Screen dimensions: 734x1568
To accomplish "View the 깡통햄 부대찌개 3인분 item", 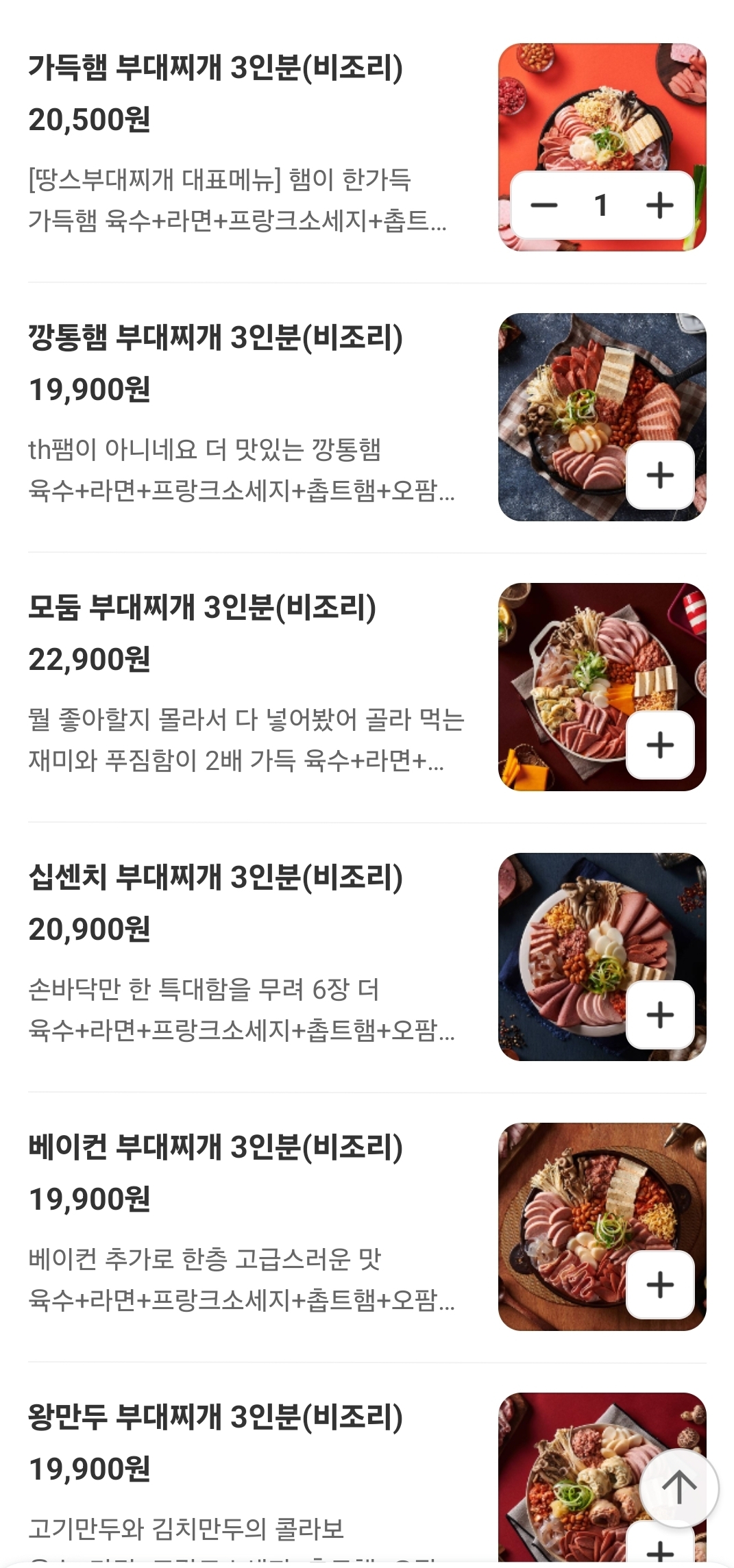I will (x=215, y=338).
